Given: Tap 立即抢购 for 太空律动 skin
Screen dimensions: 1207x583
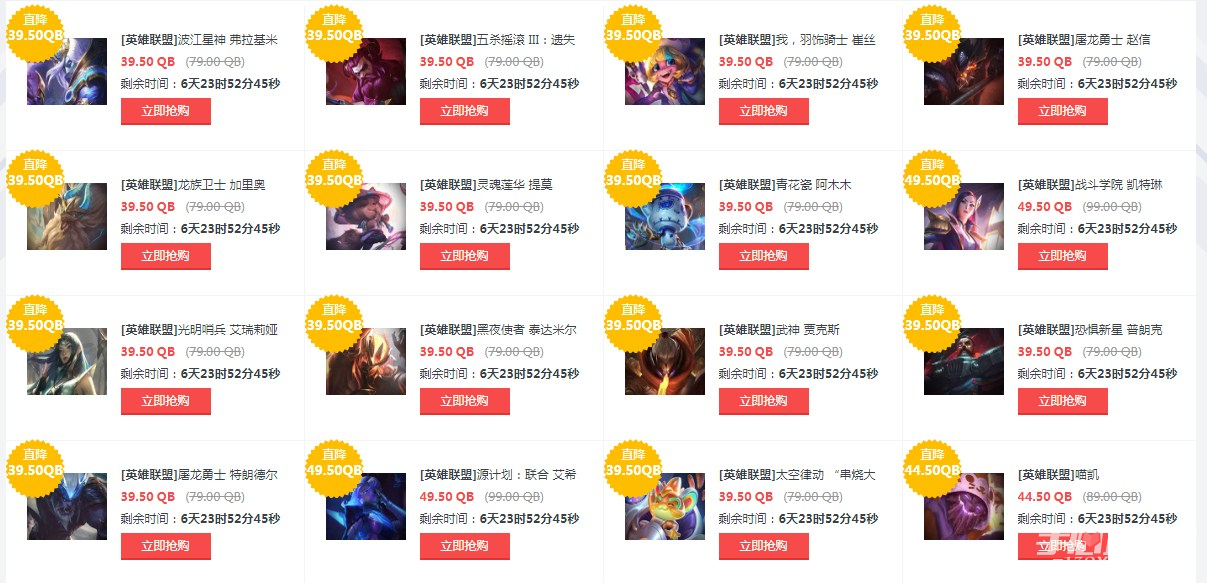Looking at the screenshot, I should tap(763, 546).
